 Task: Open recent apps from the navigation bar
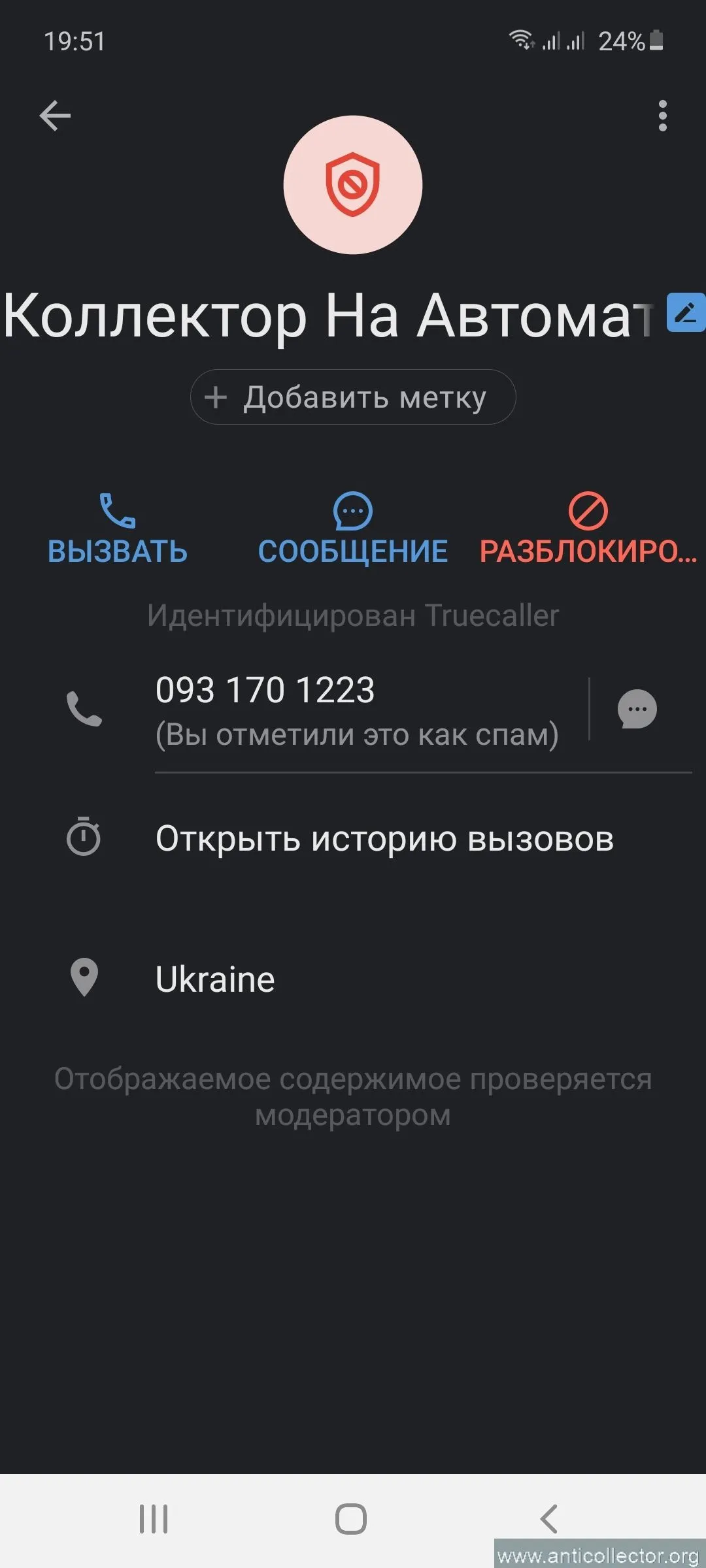click(x=154, y=1519)
